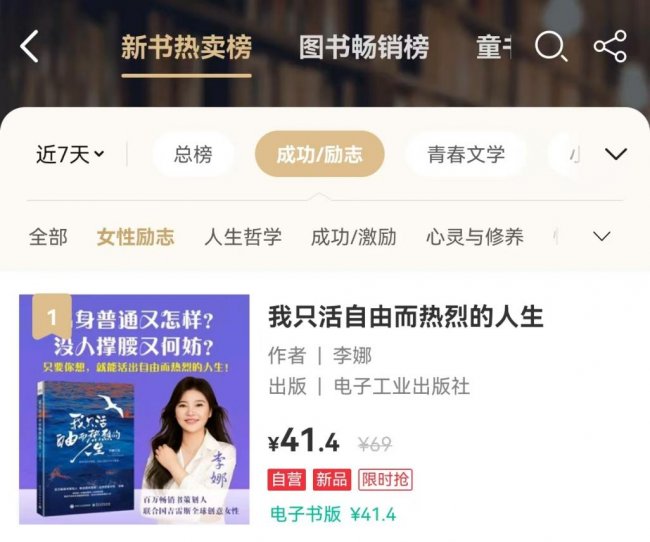Viewport: 650px width, 542px height.
Task: Switch to 图书畅销榜 tab
Action: point(364,47)
